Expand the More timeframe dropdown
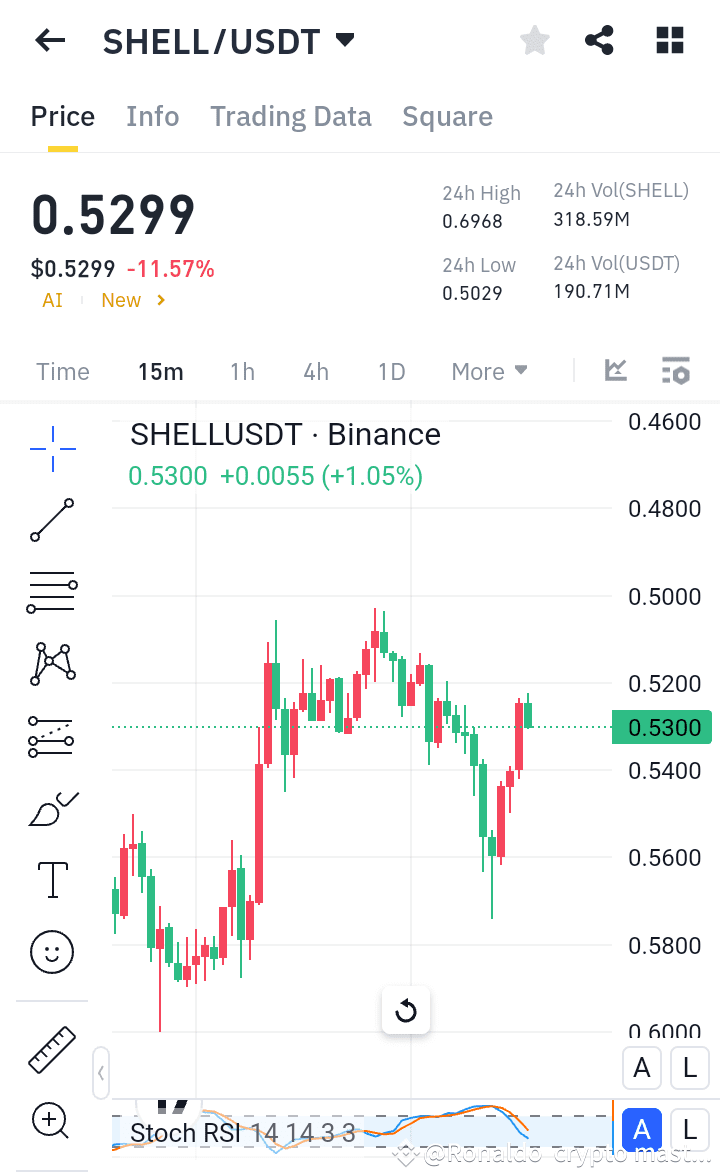Viewport: 720px width, 1176px height. click(x=489, y=370)
